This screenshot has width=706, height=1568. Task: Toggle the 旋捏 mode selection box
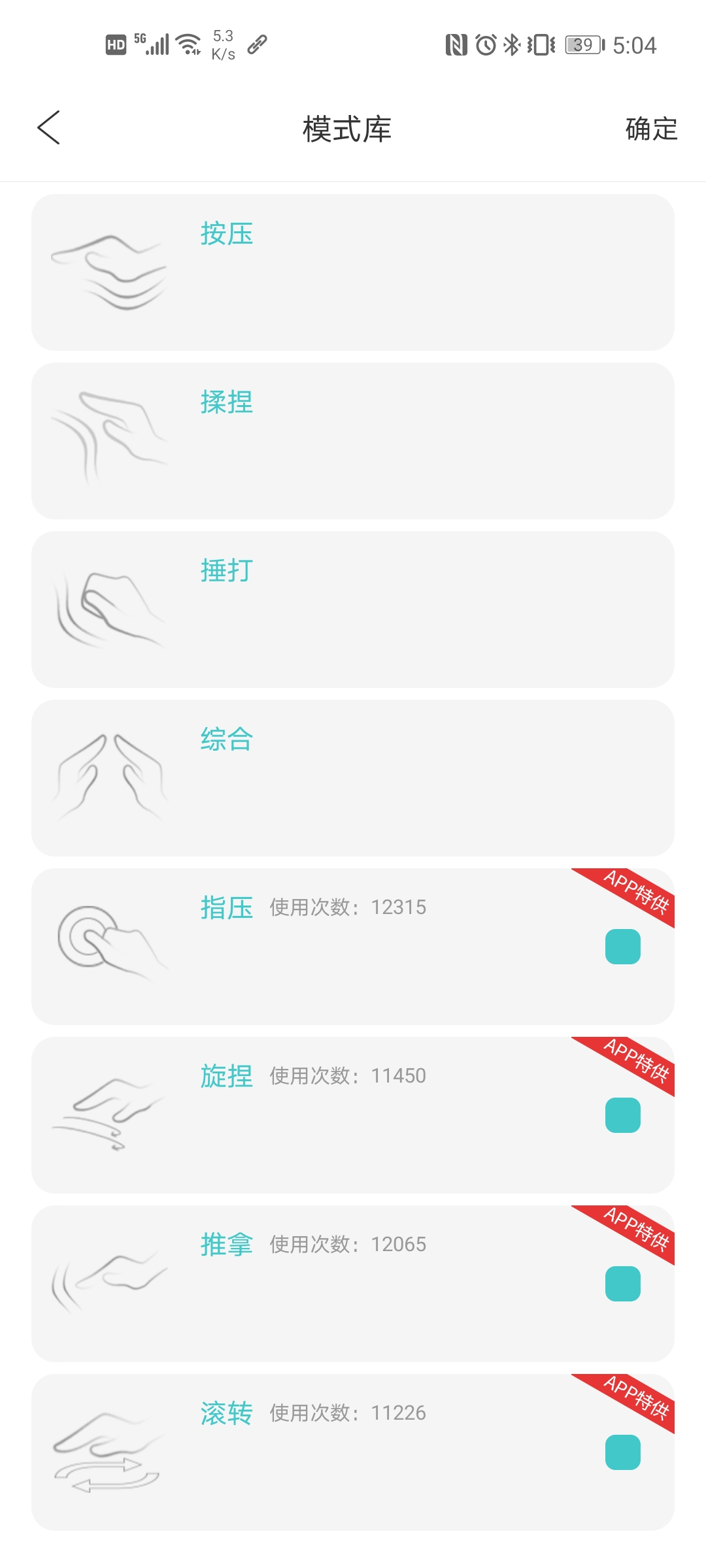[622, 1115]
